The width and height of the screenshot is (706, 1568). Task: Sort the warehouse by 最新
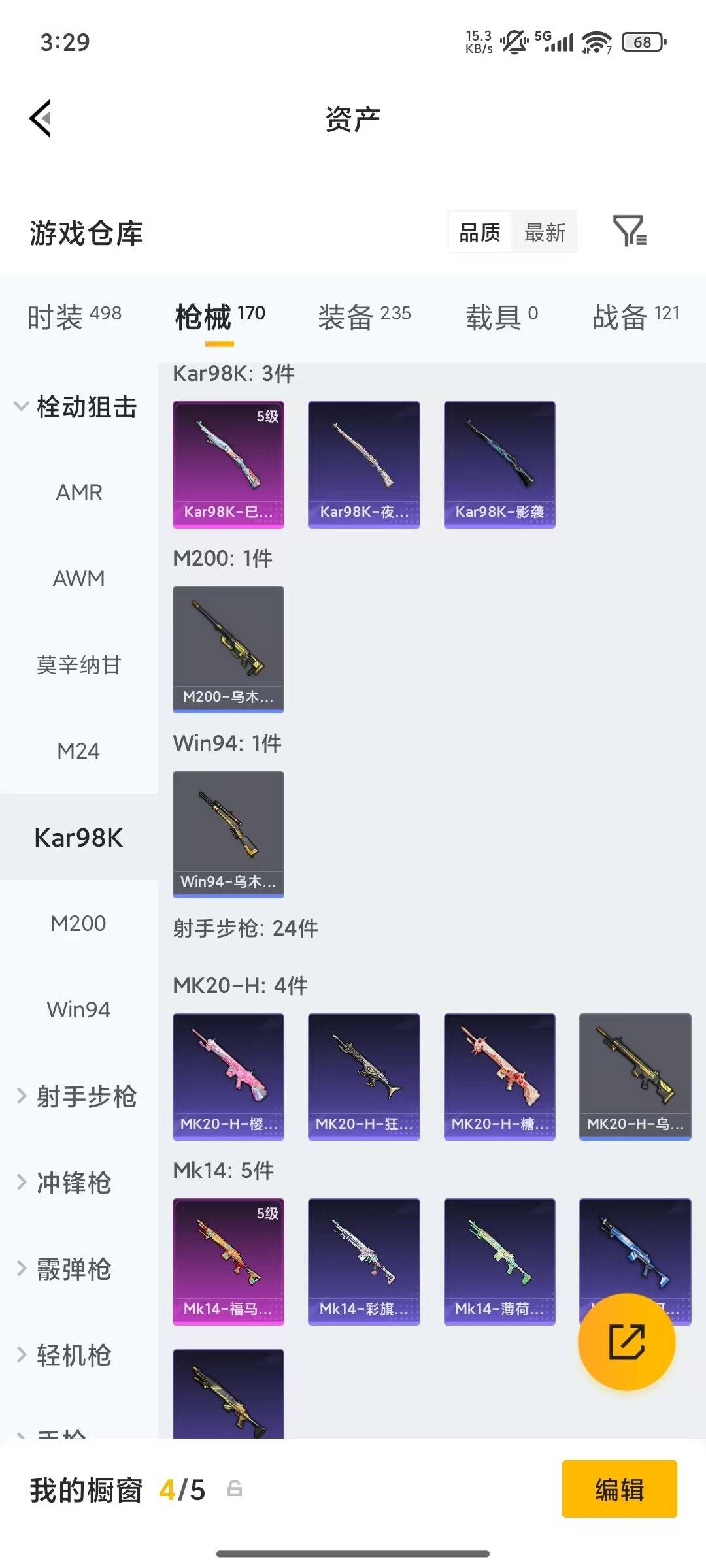(545, 233)
